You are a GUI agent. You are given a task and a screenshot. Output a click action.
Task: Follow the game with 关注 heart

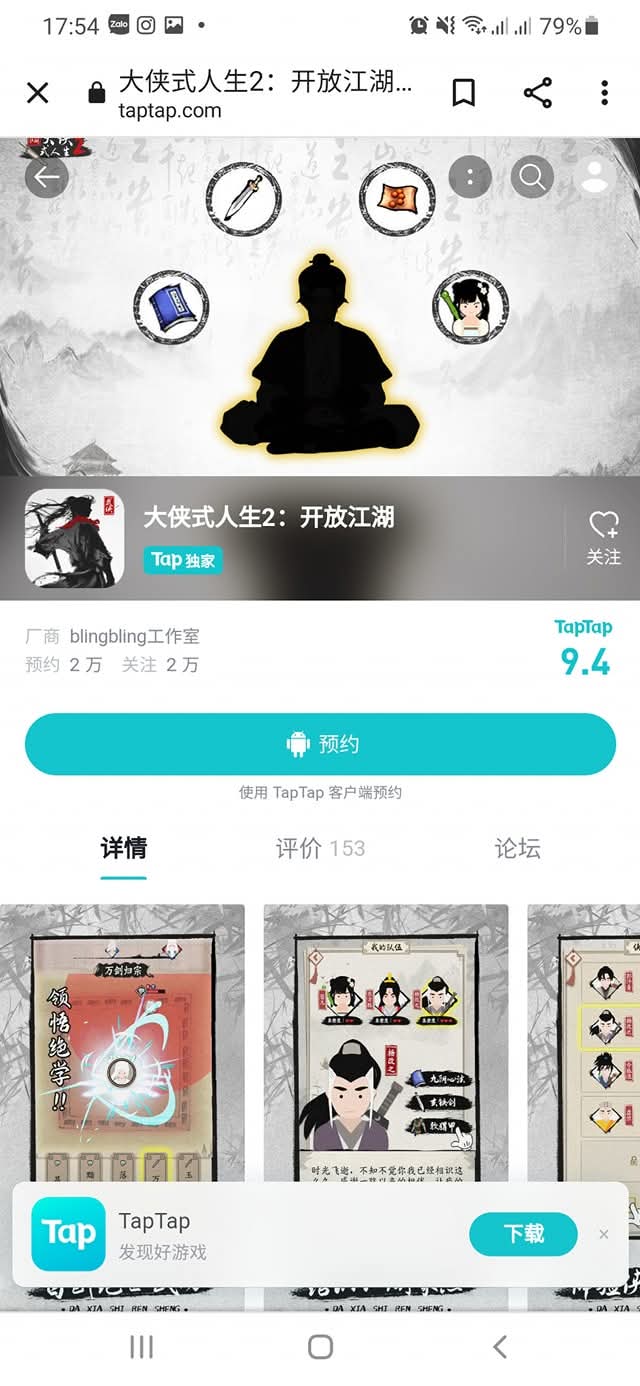point(603,538)
